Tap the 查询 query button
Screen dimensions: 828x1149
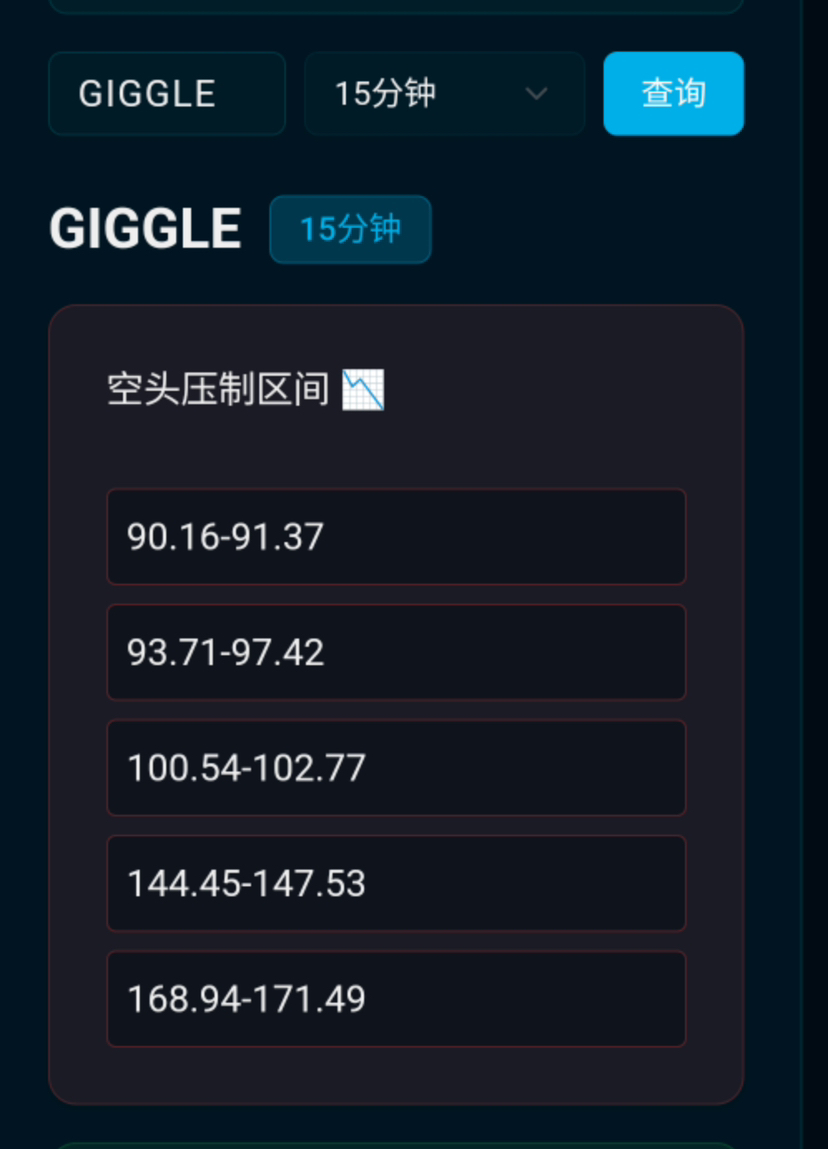673,94
